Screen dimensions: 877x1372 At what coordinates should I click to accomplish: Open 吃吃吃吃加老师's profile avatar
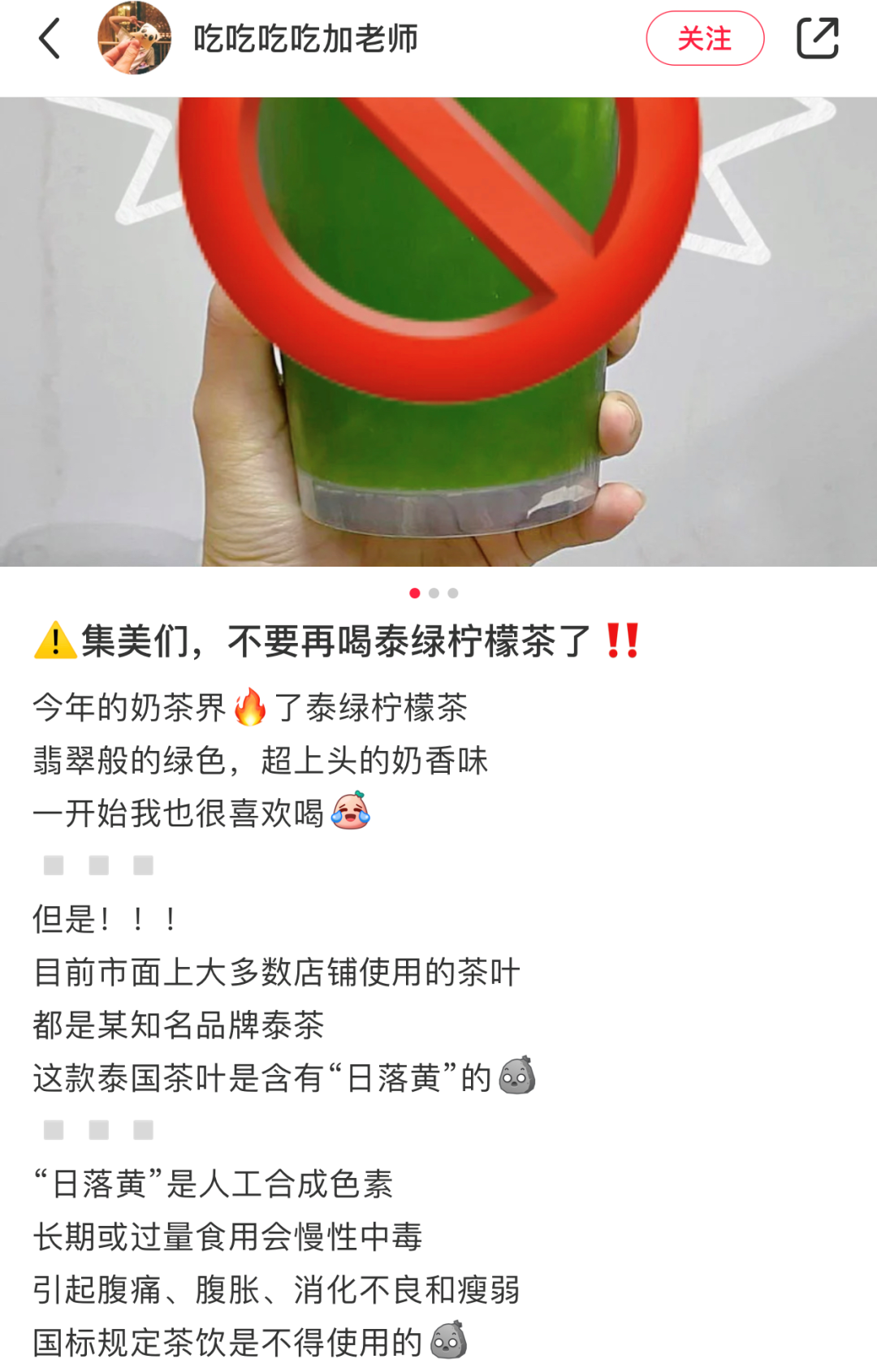pyautogui.click(x=134, y=38)
